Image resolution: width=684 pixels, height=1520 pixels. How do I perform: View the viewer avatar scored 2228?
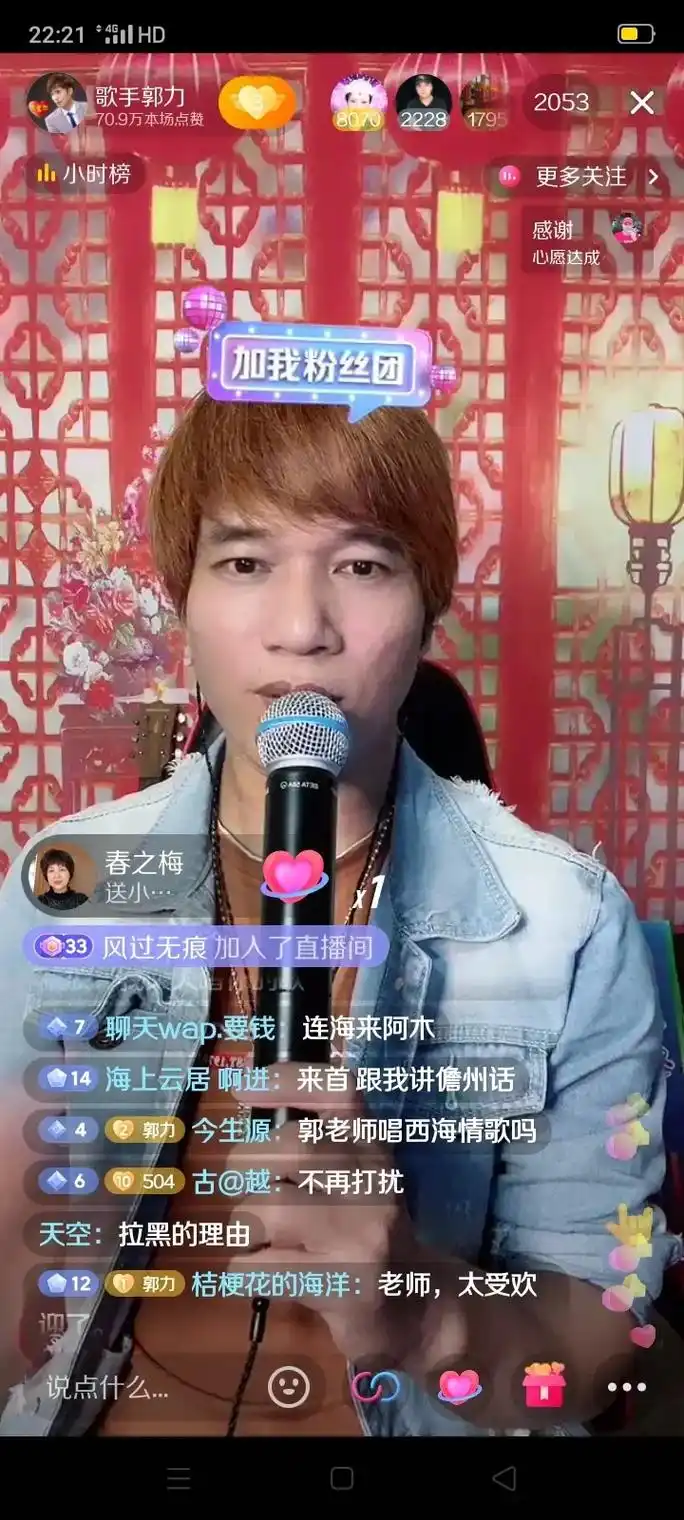coord(423,101)
